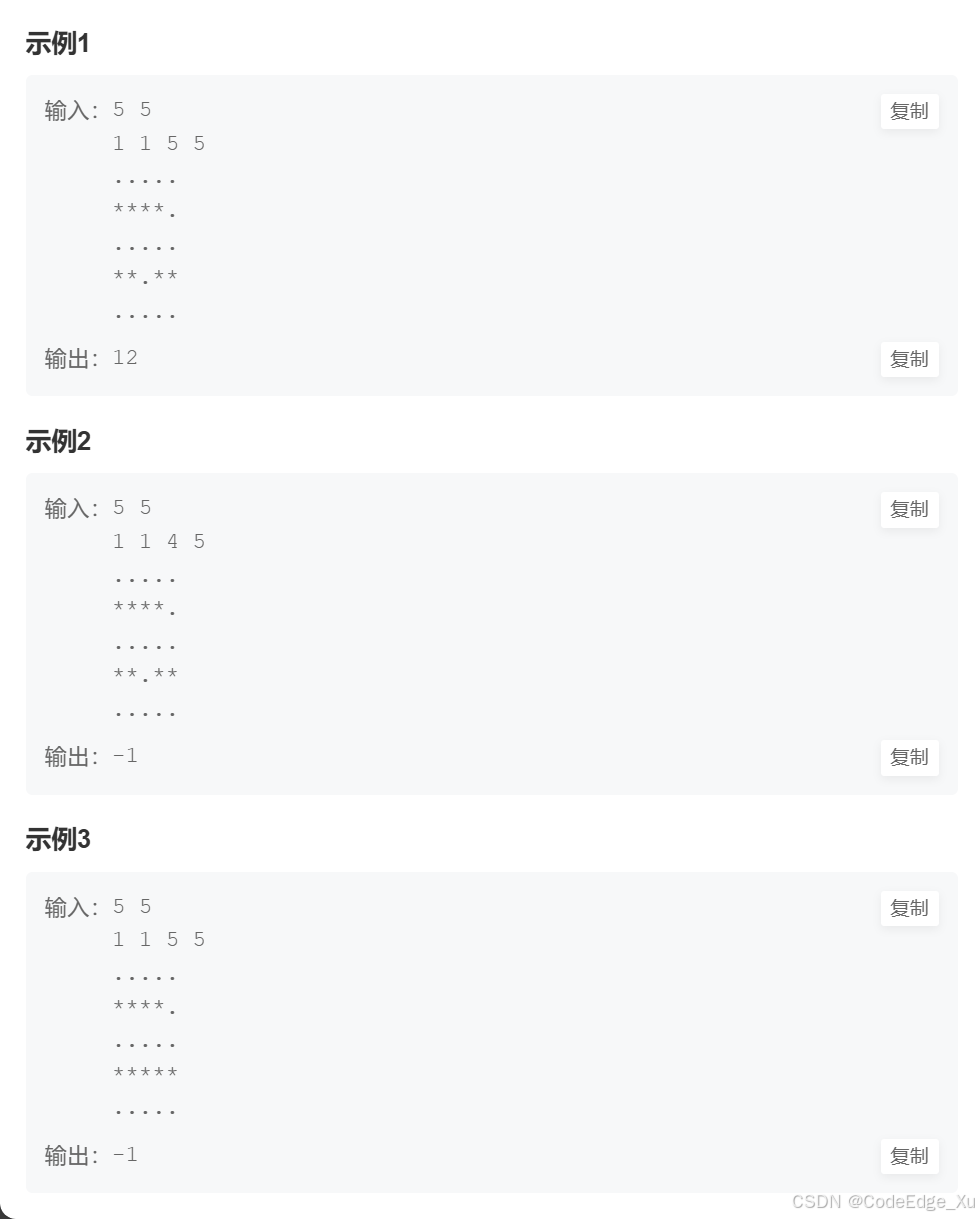
Task: Click the 复制 button for 示例1 input
Action: pyautogui.click(x=908, y=111)
